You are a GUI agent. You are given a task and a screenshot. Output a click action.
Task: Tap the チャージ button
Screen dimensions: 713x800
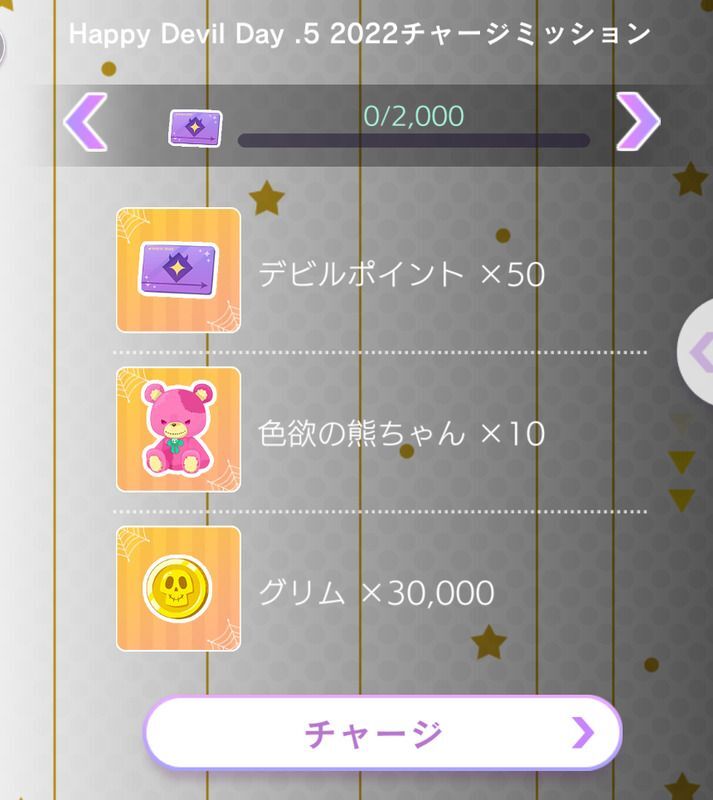coord(382,733)
